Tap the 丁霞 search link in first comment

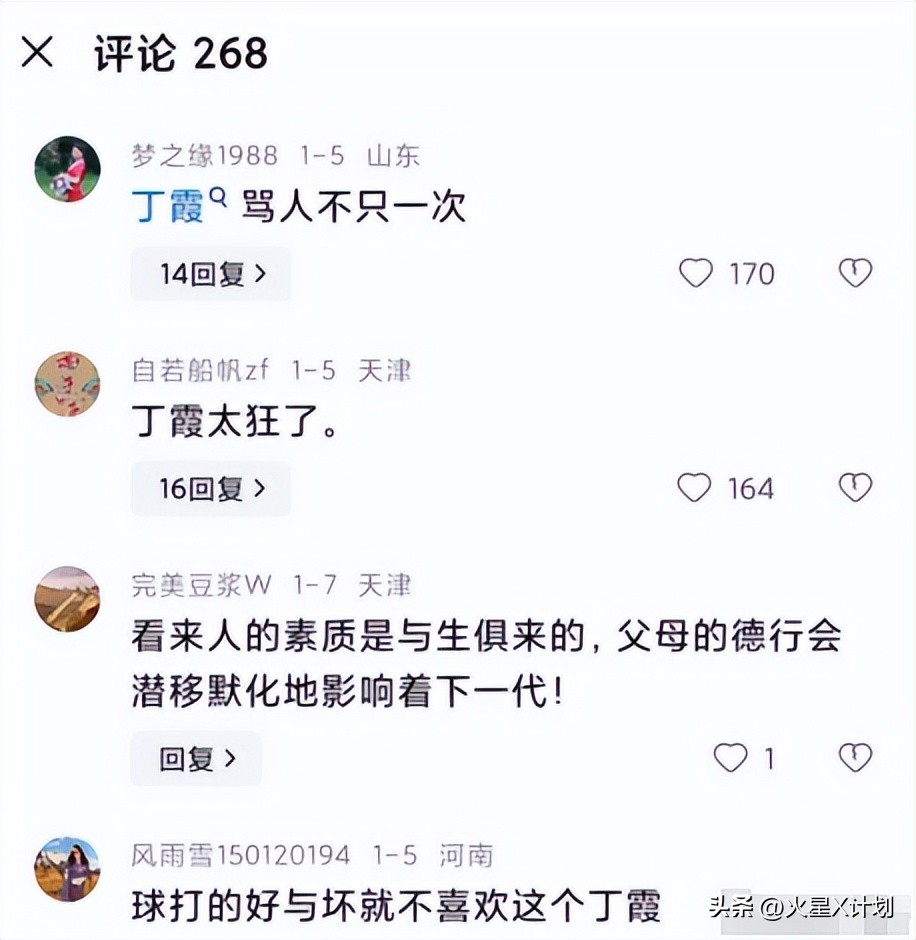[x=168, y=207]
